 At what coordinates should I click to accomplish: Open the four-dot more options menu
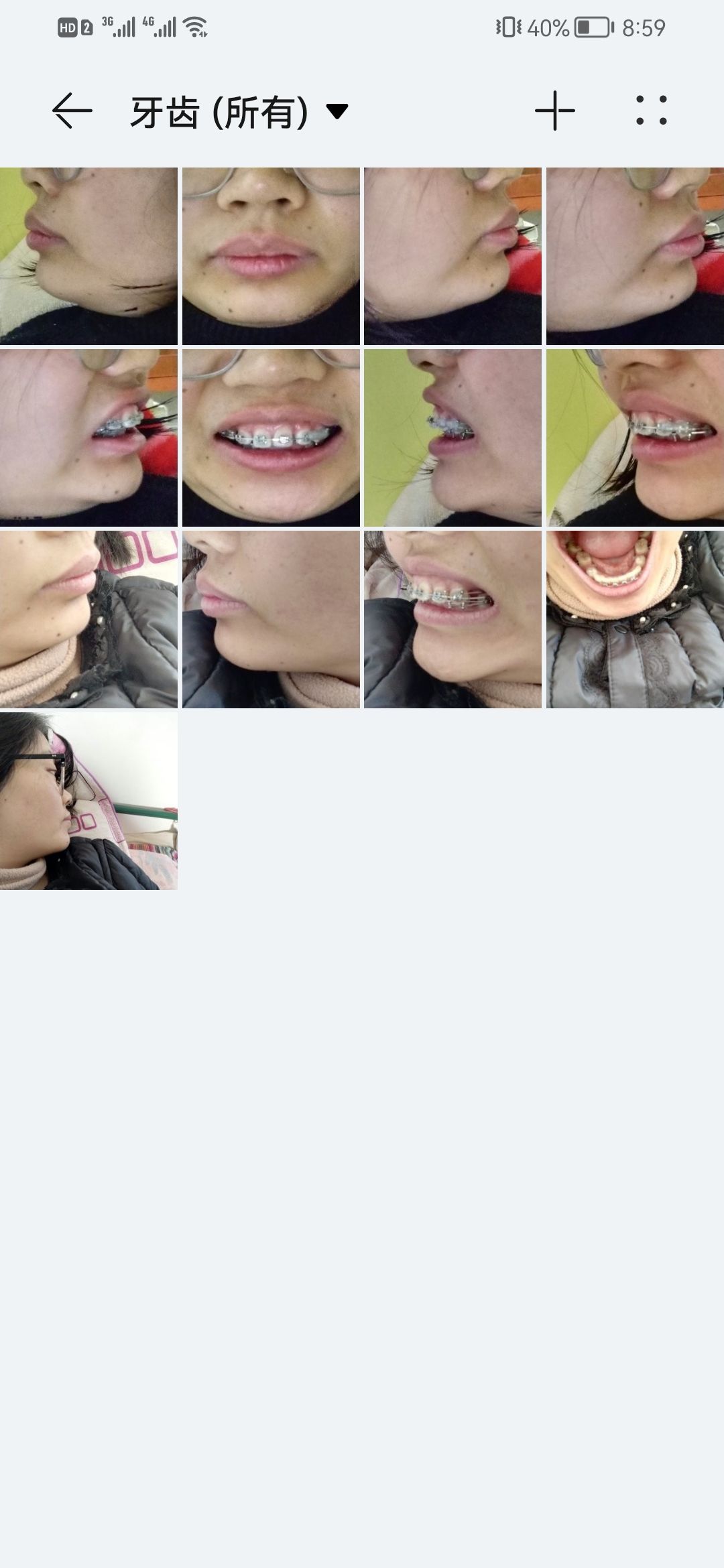651,111
